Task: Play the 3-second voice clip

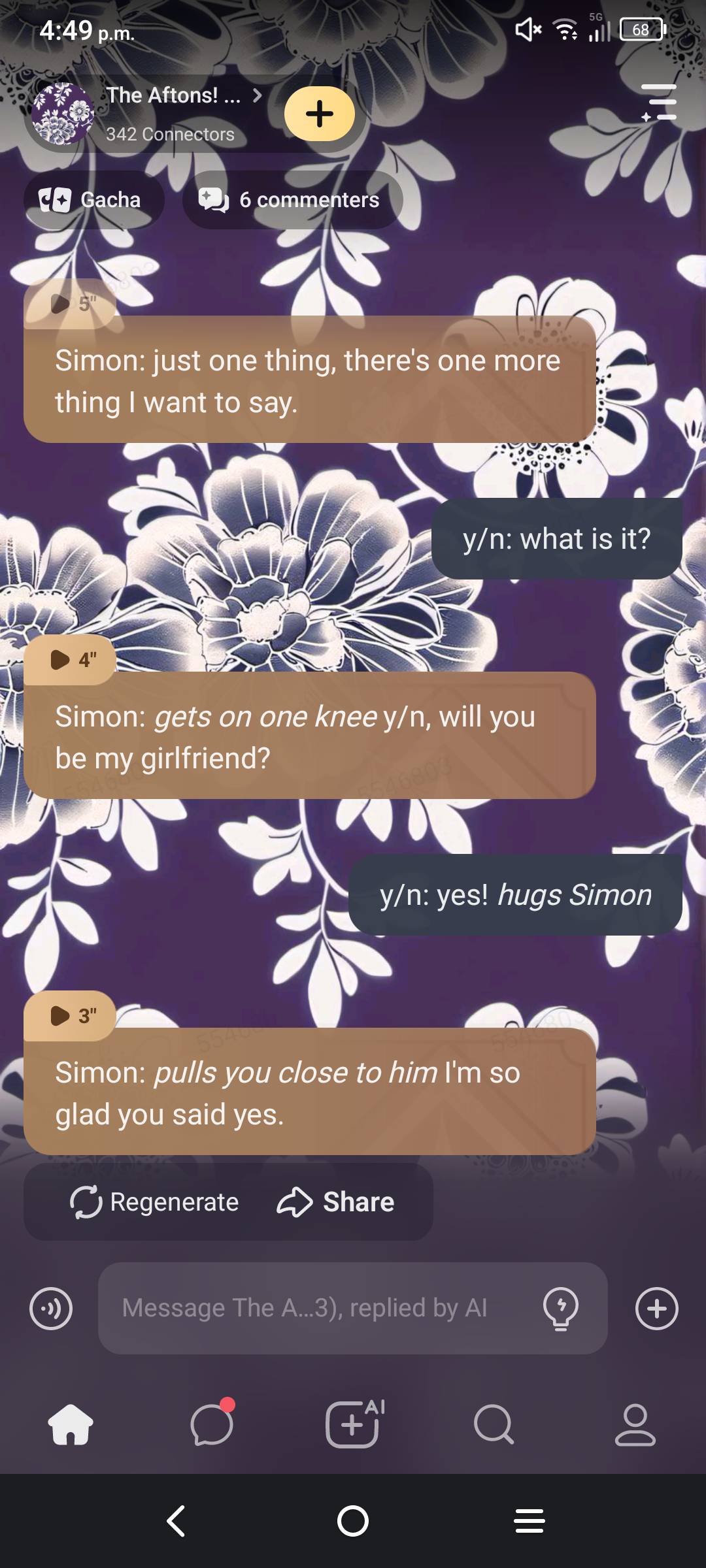Action: 71,1016
